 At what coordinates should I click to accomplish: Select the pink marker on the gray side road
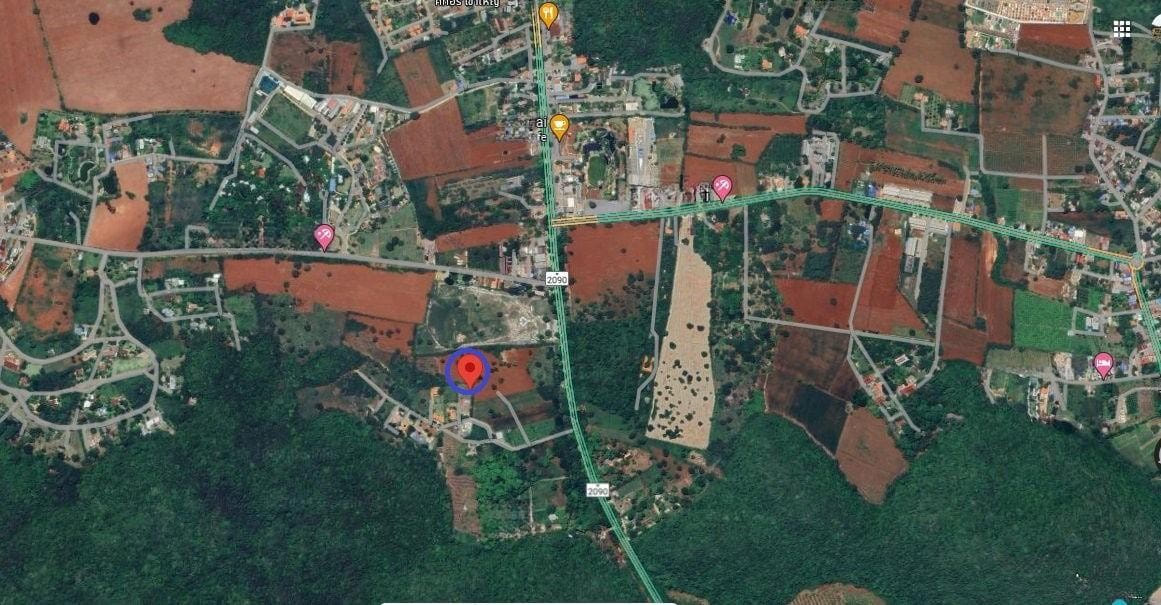tap(324, 236)
